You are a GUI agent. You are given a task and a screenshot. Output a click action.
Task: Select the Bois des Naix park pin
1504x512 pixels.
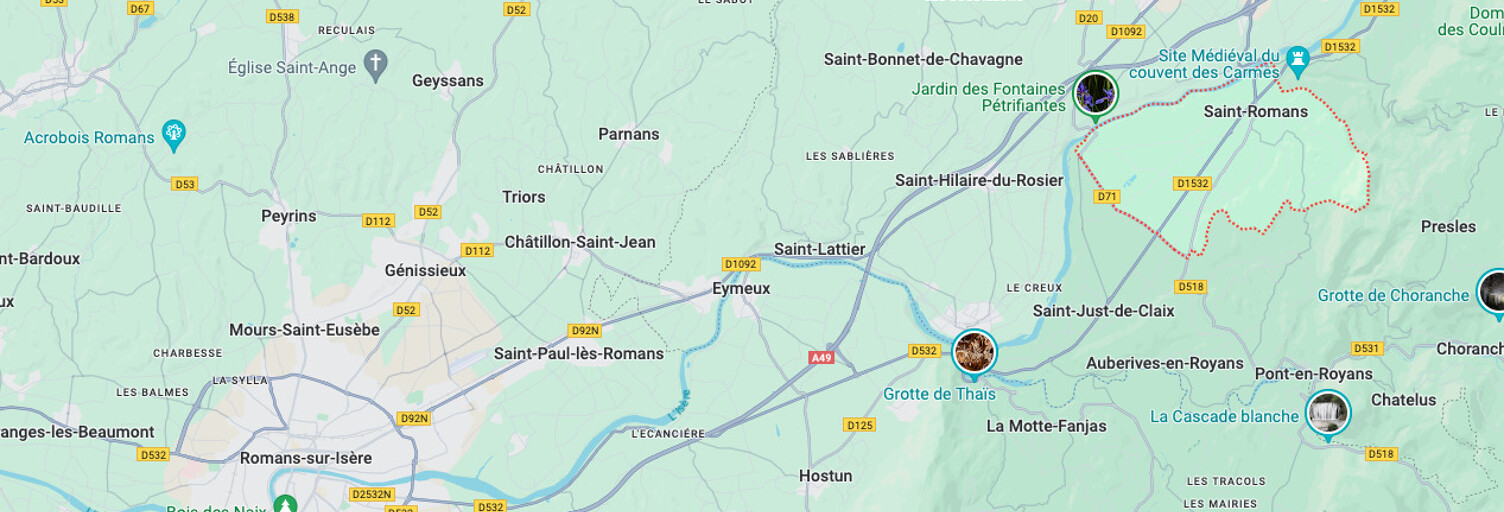point(286,505)
